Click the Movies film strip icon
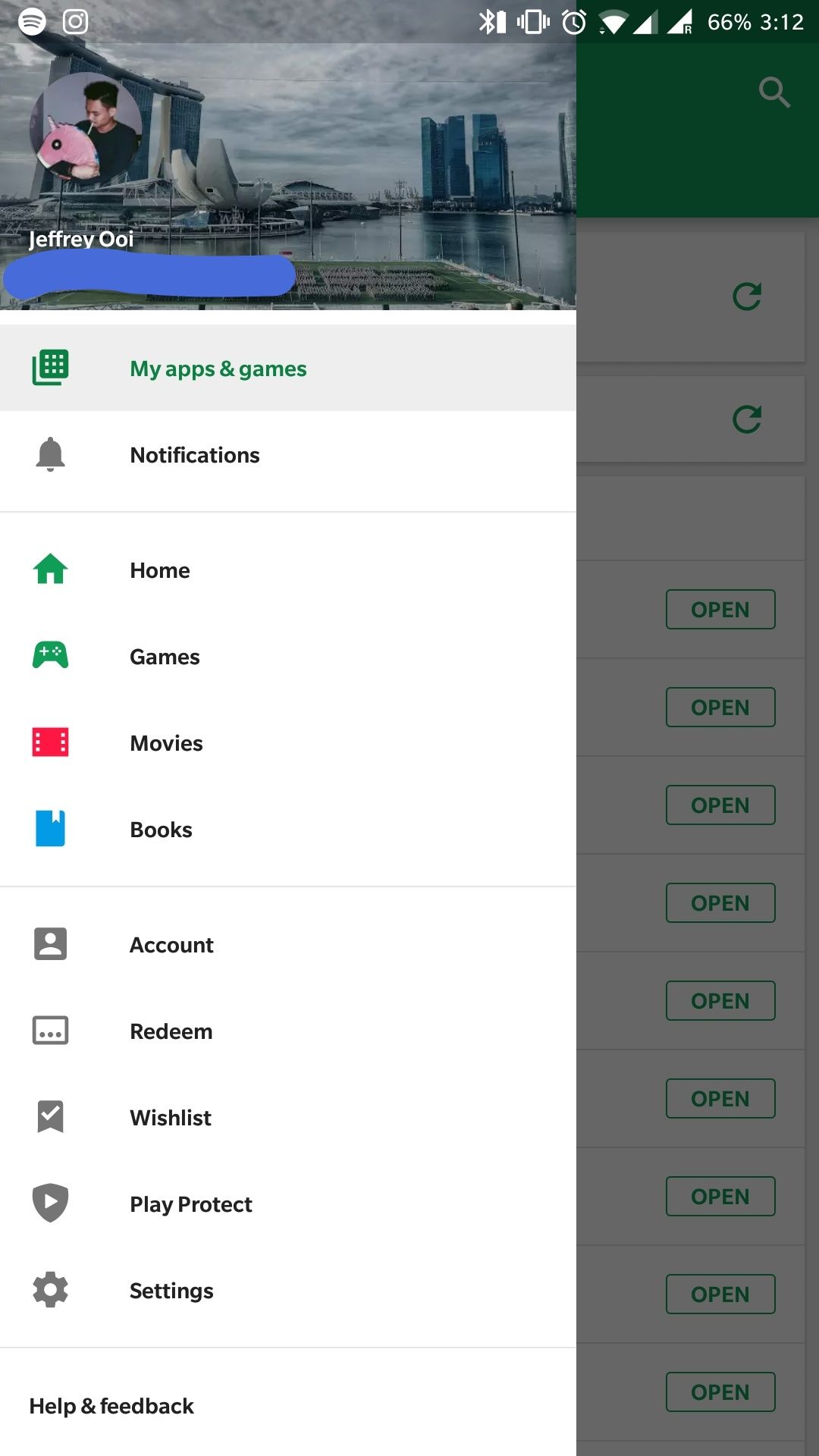Viewport: 819px width, 1456px height. point(50,742)
